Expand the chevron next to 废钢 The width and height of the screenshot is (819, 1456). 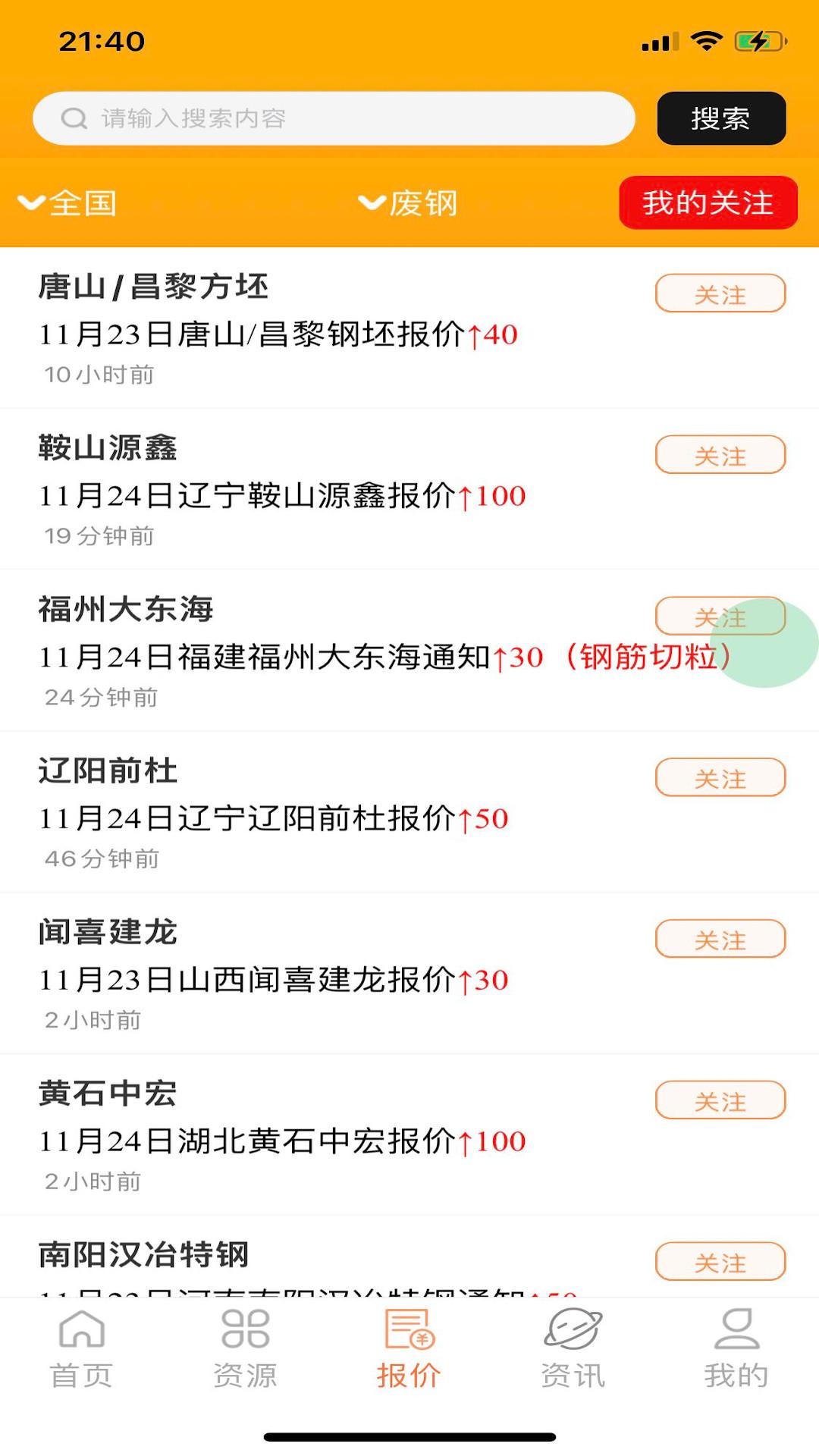(x=369, y=203)
